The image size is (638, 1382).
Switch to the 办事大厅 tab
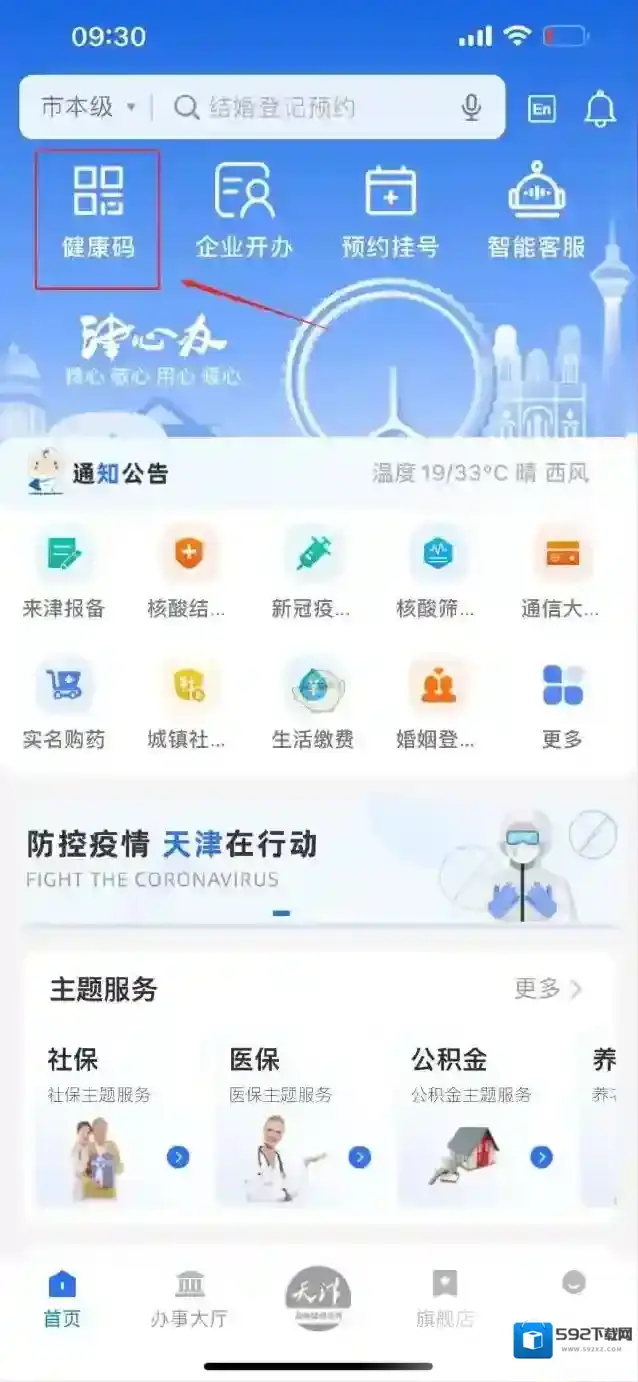click(189, 1298)
